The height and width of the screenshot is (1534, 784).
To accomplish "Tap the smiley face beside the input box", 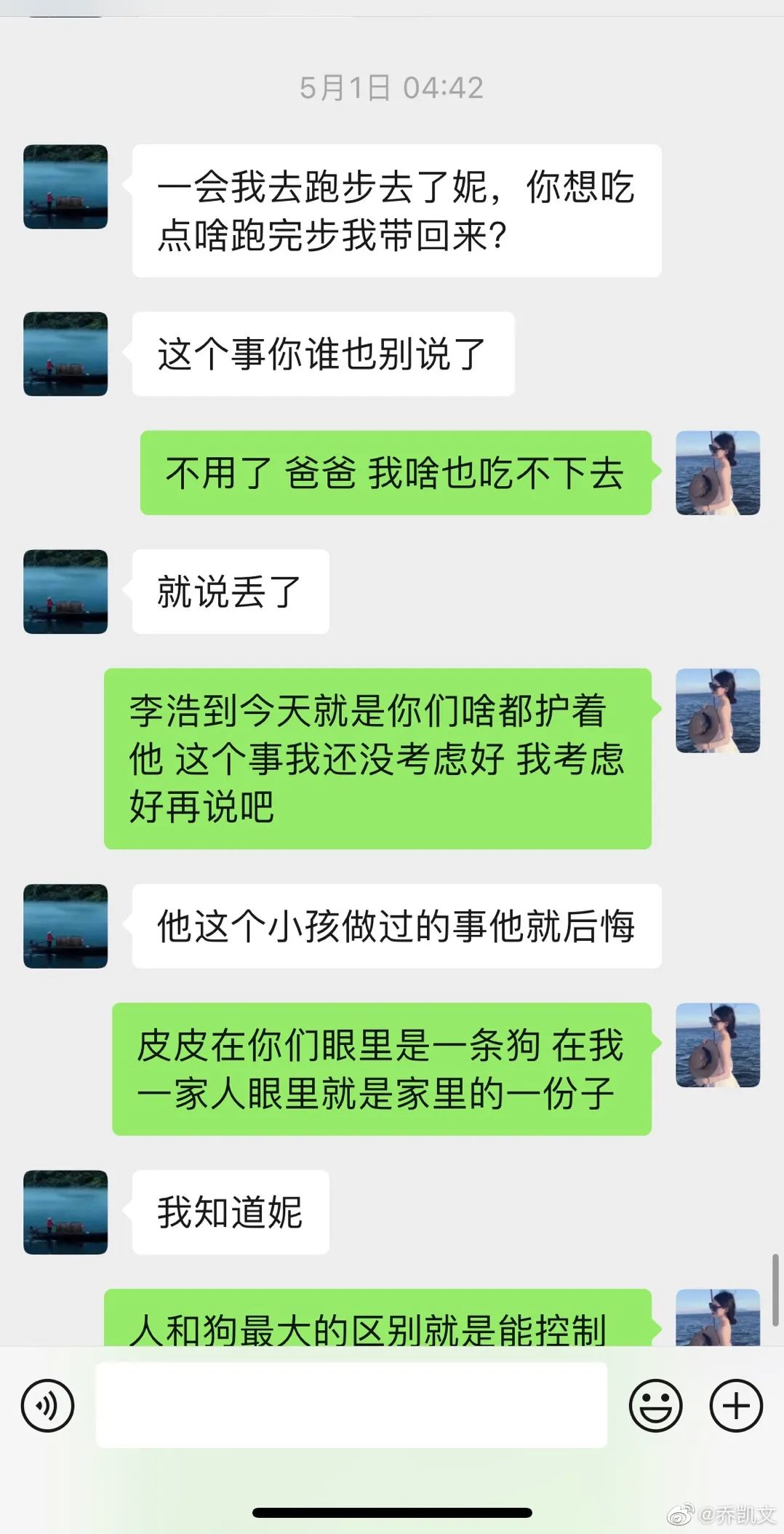I will [657, 1404].
